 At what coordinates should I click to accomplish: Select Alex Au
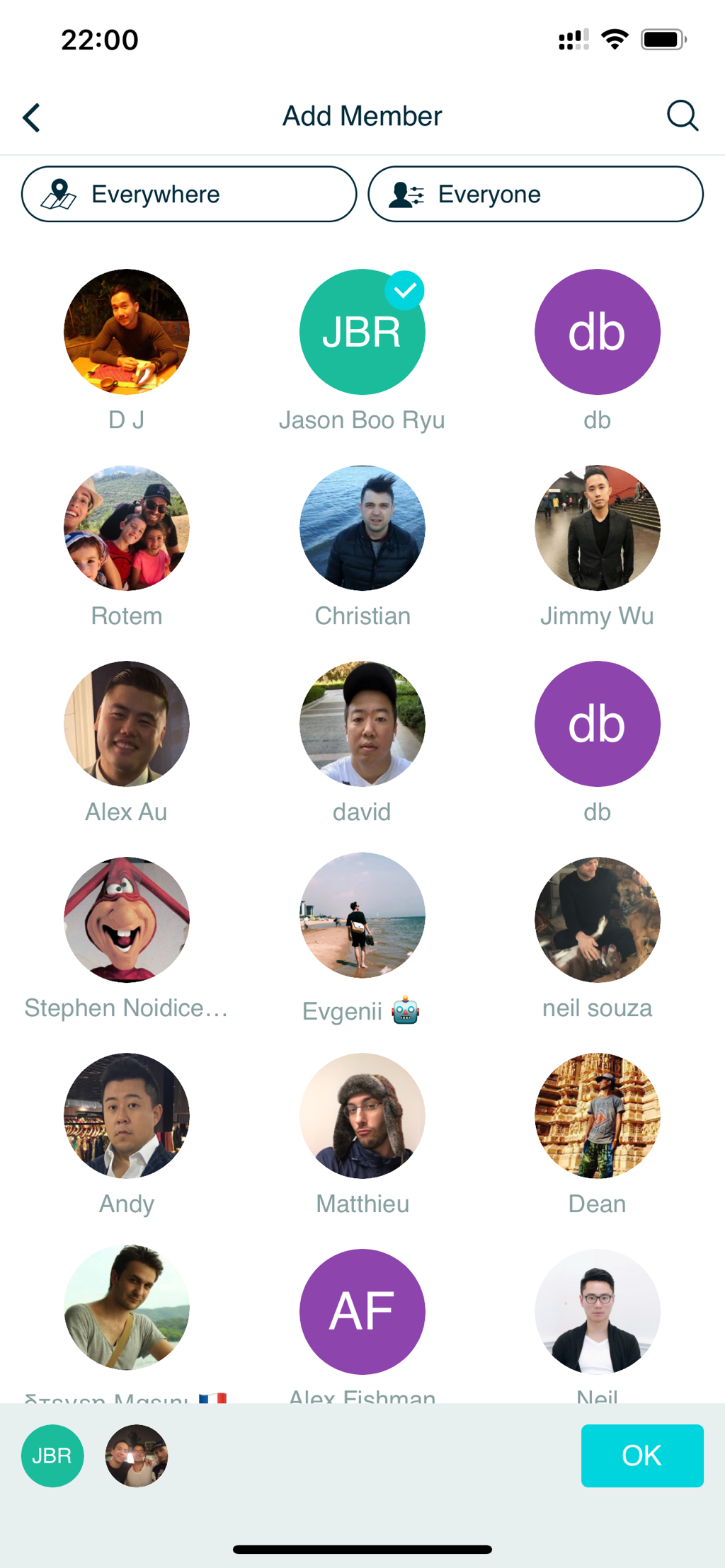click(127, 725)
